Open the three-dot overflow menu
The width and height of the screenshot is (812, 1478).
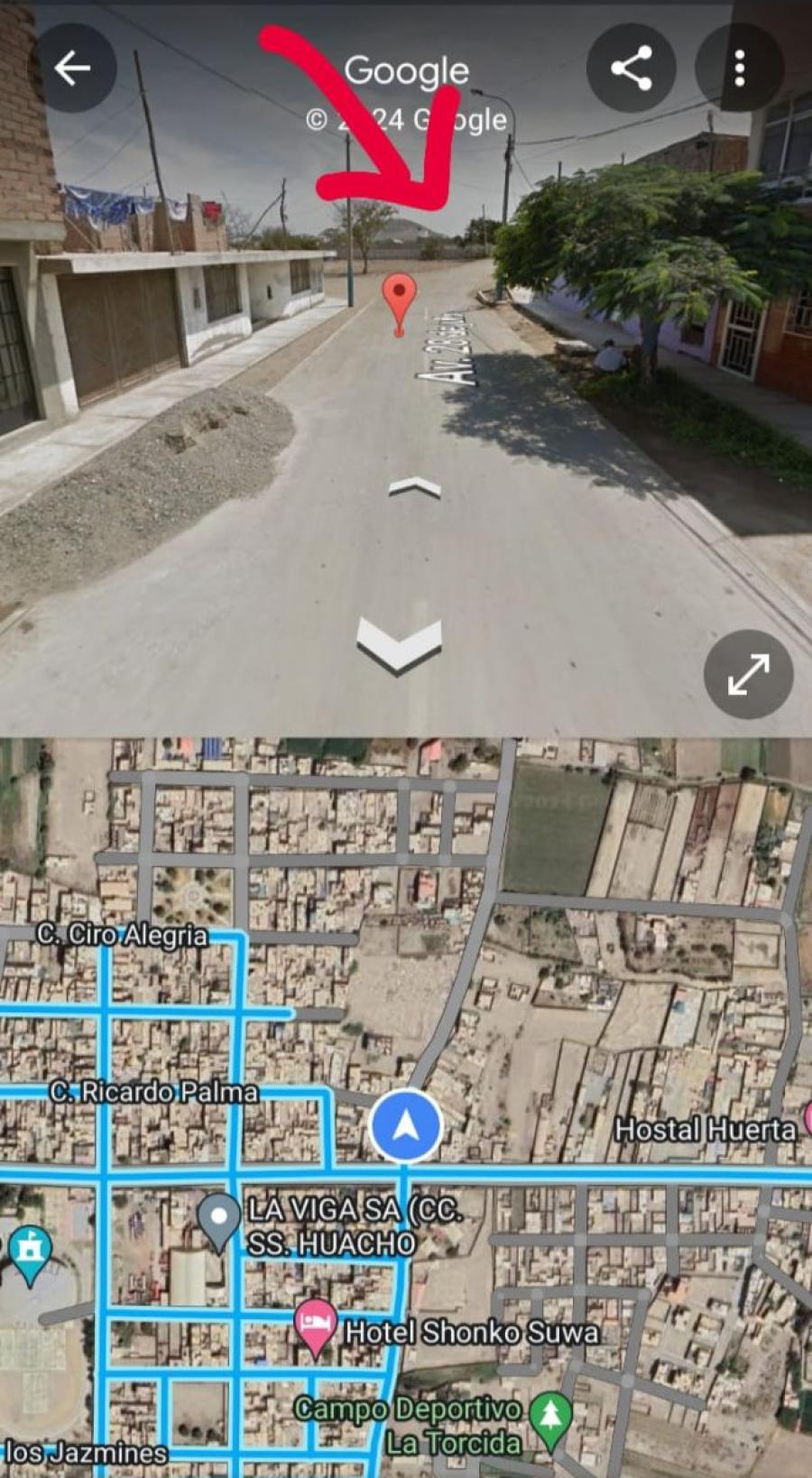[739, 68]
